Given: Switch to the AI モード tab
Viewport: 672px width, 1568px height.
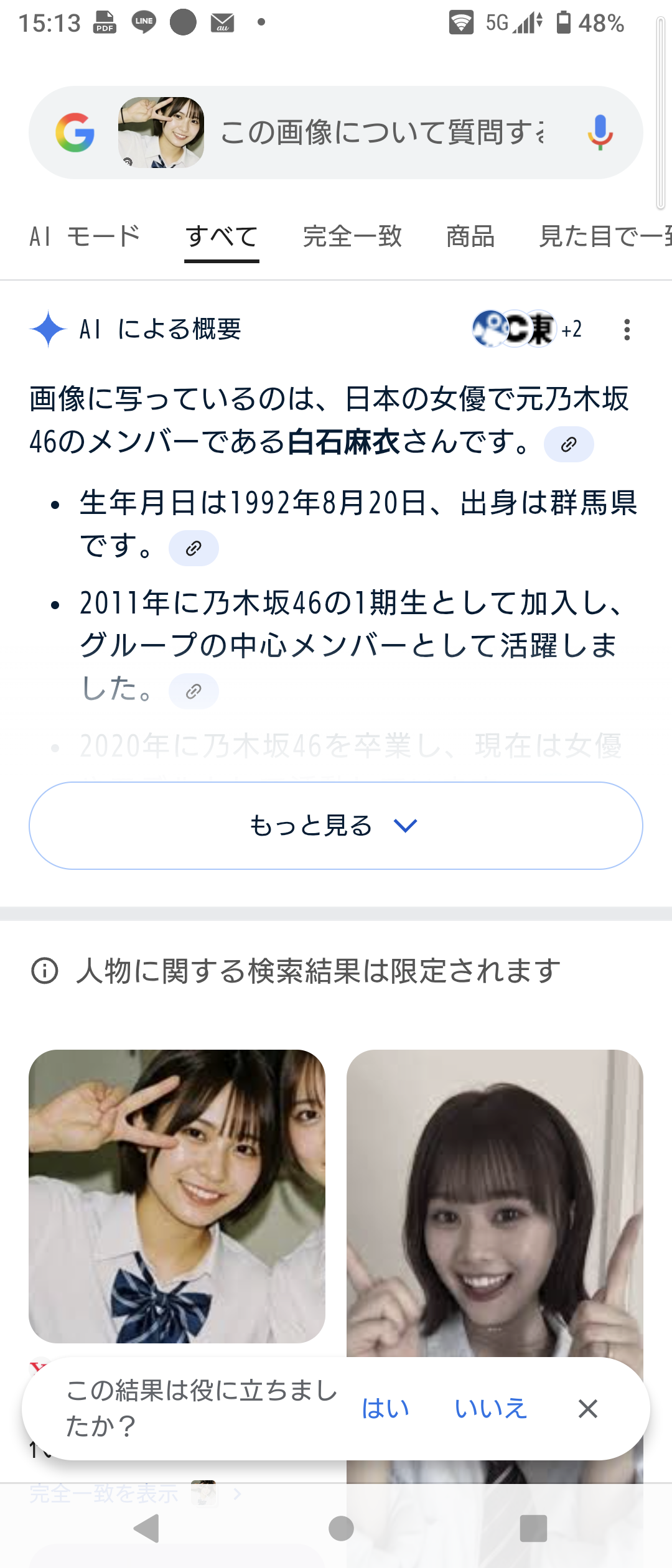Looking at the screenshot, I should pos(85,236).
